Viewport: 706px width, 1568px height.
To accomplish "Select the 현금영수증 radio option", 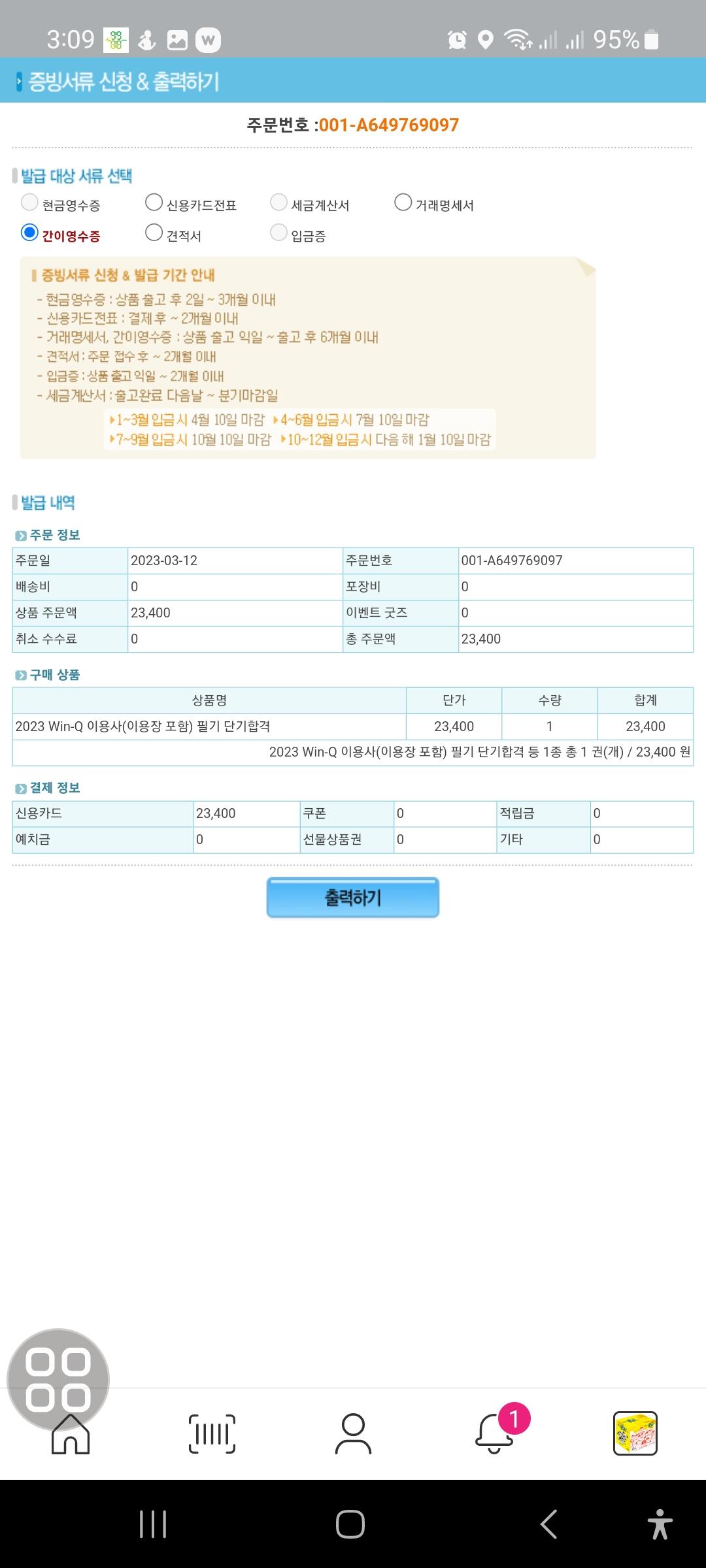I will (29, 203).
